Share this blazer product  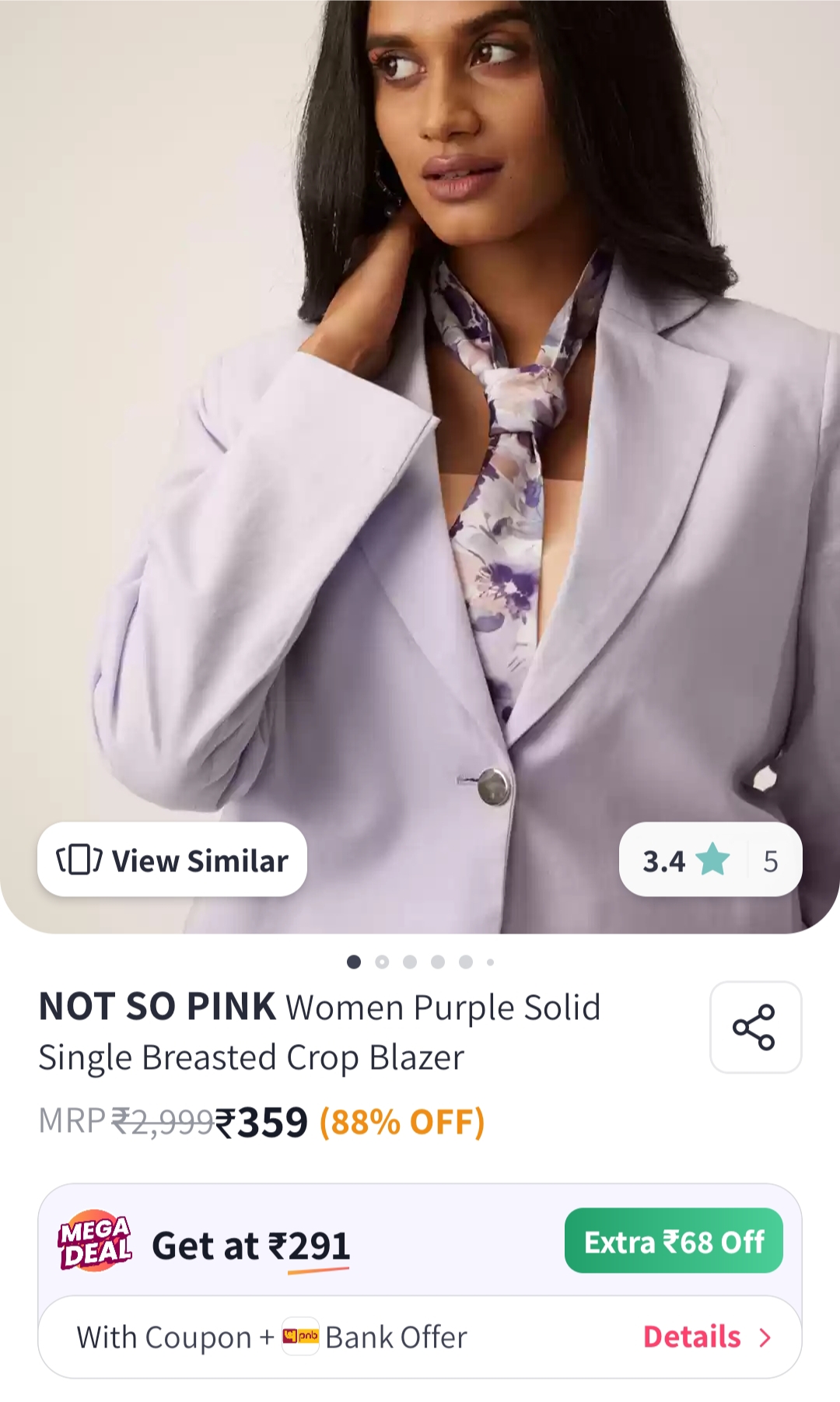tap(754, 1027)
